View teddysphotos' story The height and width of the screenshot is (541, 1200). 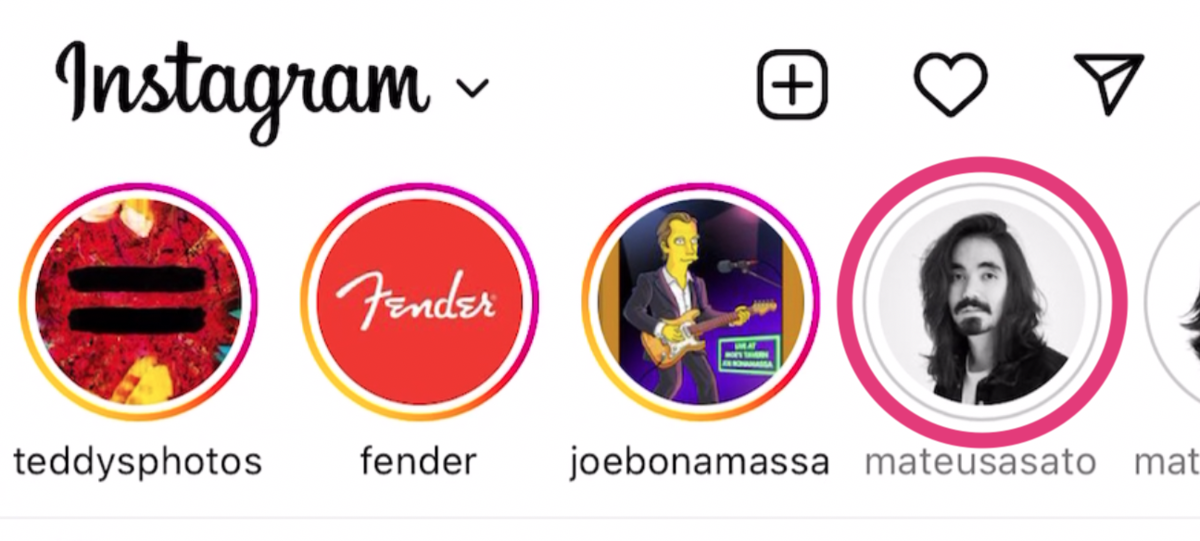click(138, 303)
